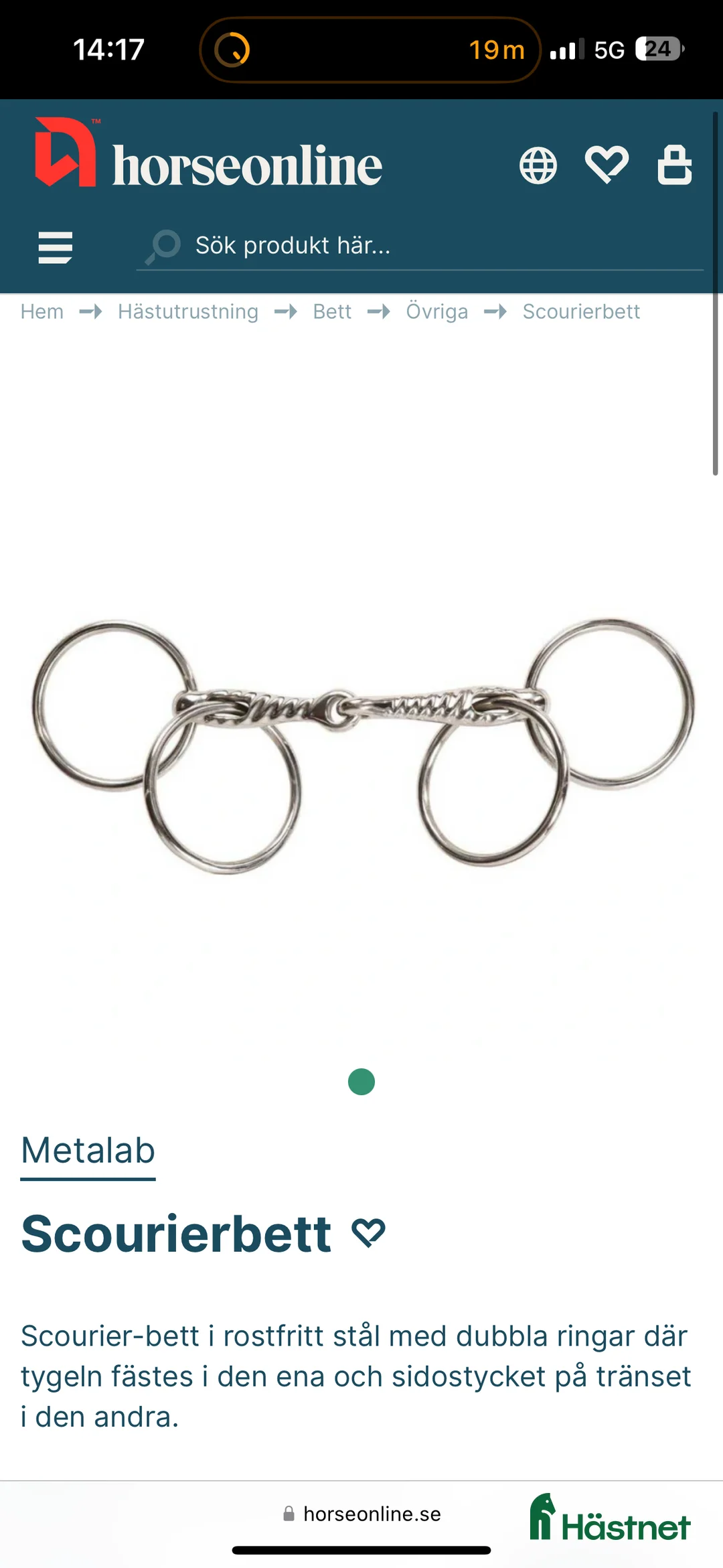Open the shopping cart bag
Viewport: 723px width, 1568px height.
pyautogui.click(x=674, y=164)
